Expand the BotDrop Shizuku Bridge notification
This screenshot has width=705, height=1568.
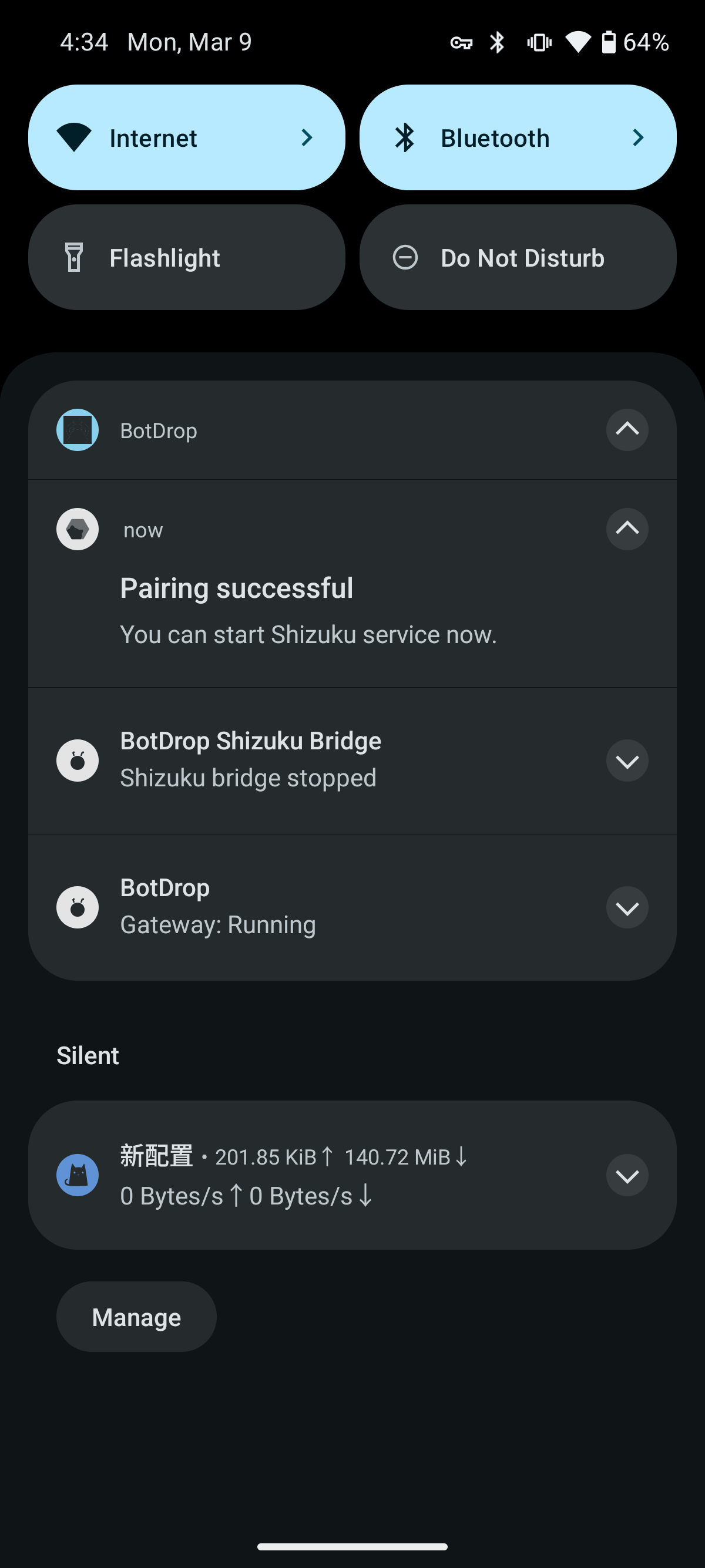tap(627, 761)
